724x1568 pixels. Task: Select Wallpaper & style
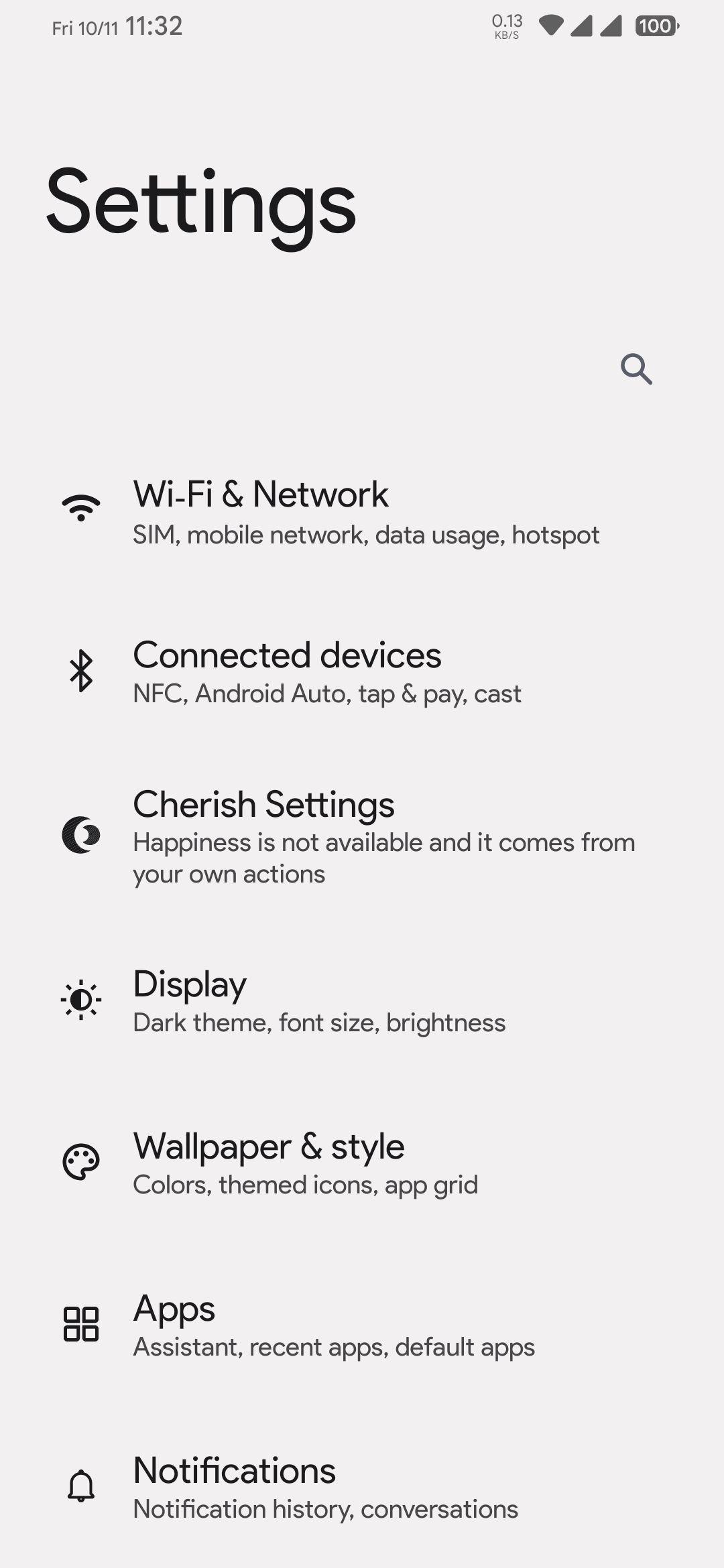click(x=362, y=1163)
